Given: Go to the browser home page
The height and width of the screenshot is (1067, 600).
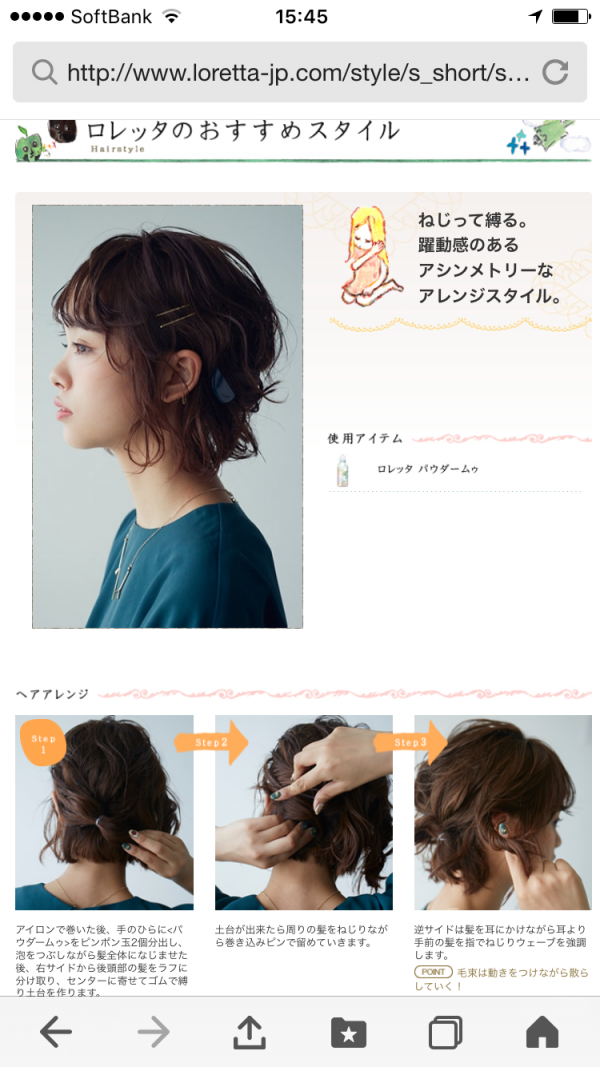Looking at the screenshot, I should [x=541, y=1032].
